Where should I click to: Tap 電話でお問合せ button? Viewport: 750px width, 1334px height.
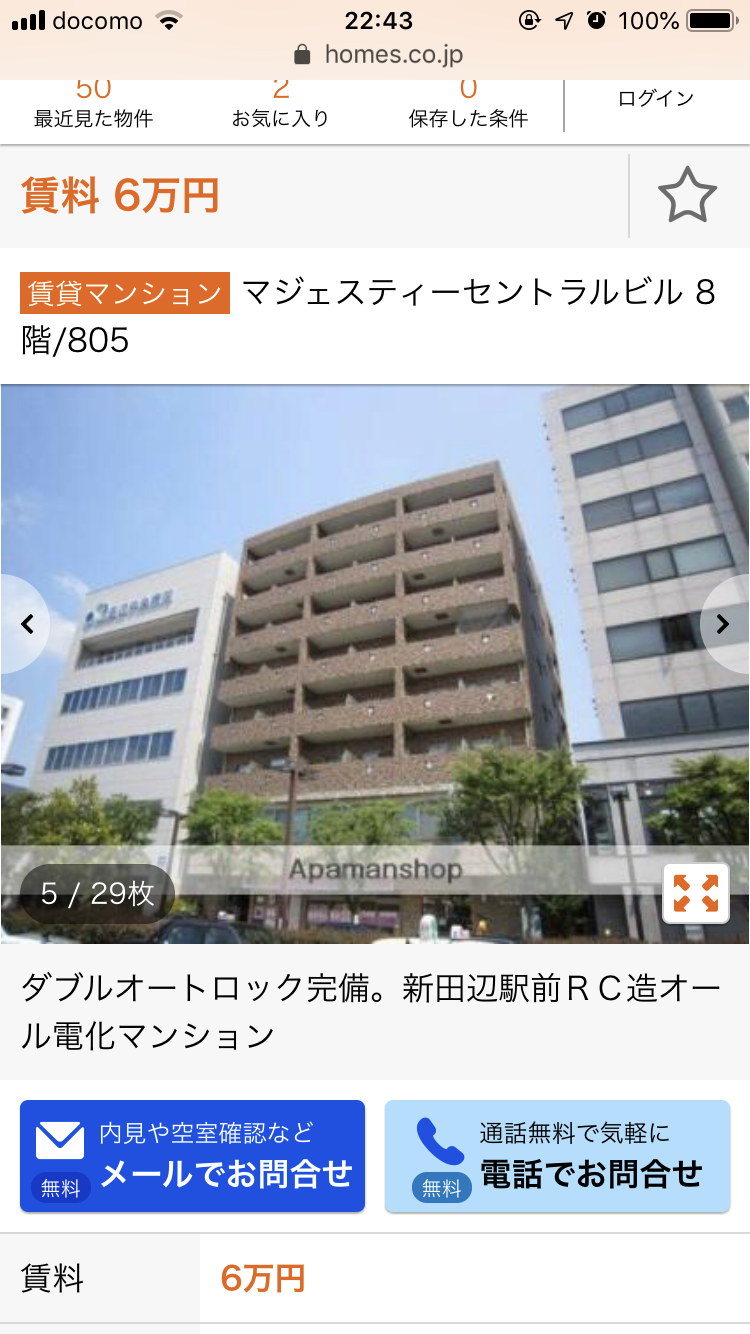click(x=557, y=1156)
